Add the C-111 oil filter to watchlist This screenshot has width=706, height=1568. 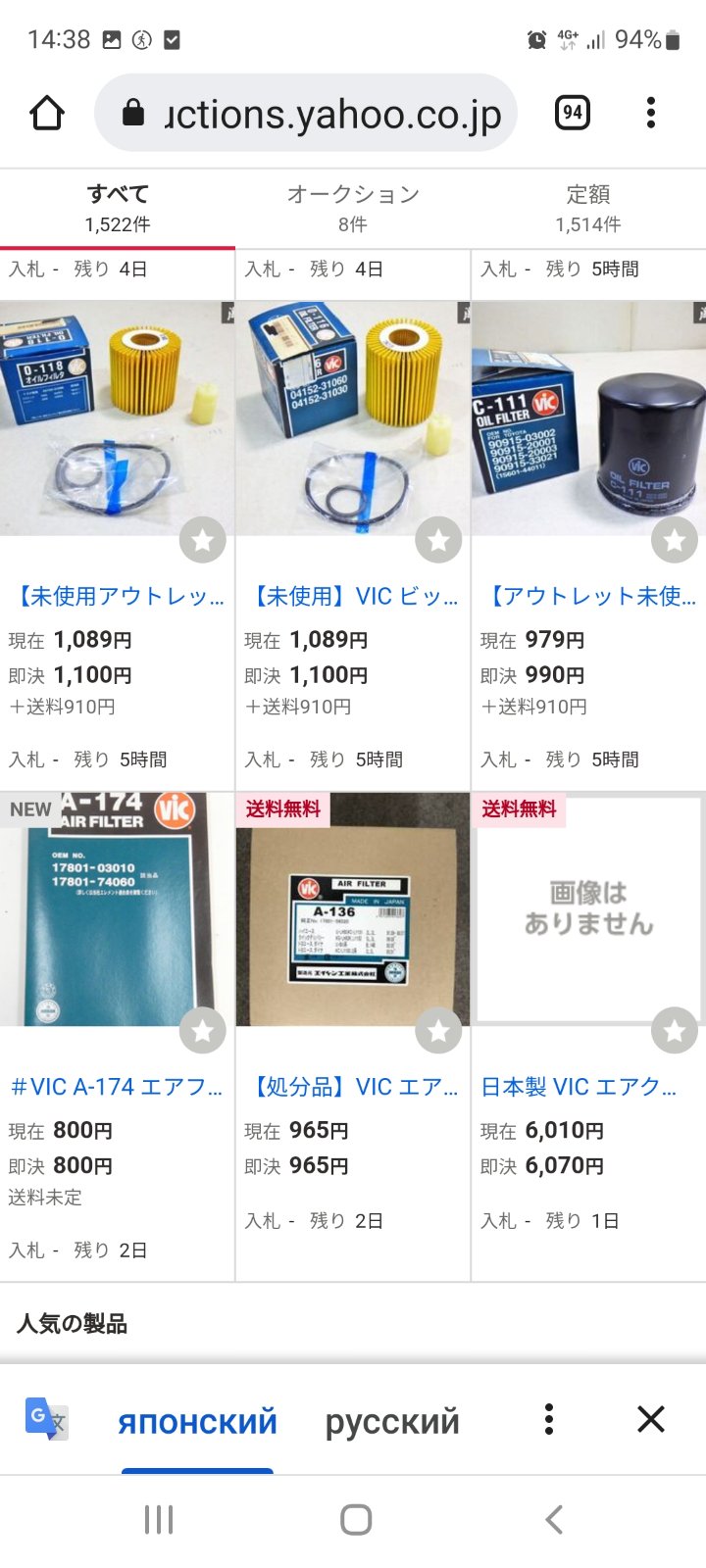pos(674,540)
